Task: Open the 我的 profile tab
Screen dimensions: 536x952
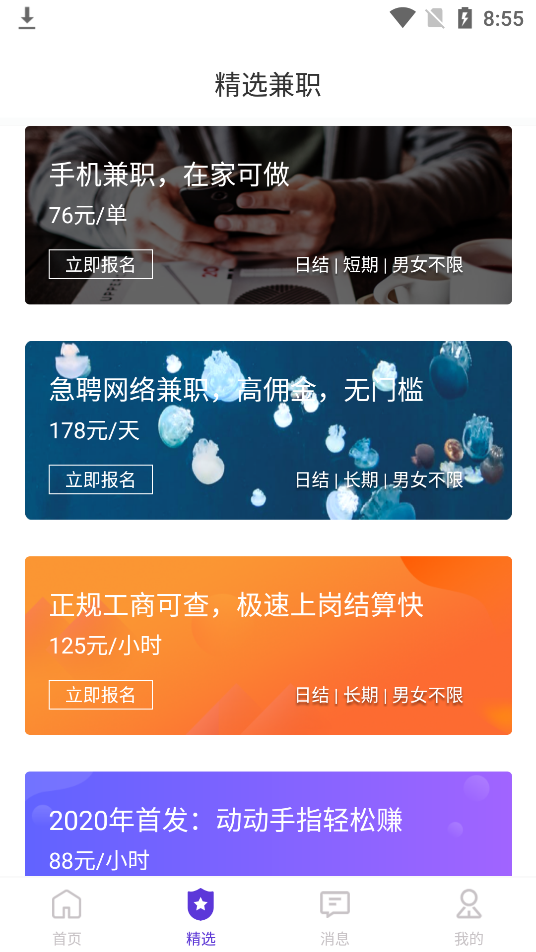Action: (x=469, y=916)
